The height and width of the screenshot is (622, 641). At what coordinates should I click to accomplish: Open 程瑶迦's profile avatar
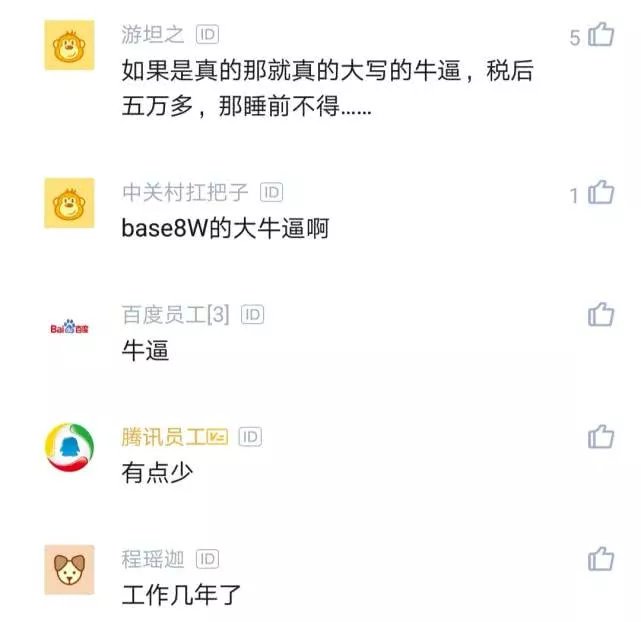click(70, 570)
